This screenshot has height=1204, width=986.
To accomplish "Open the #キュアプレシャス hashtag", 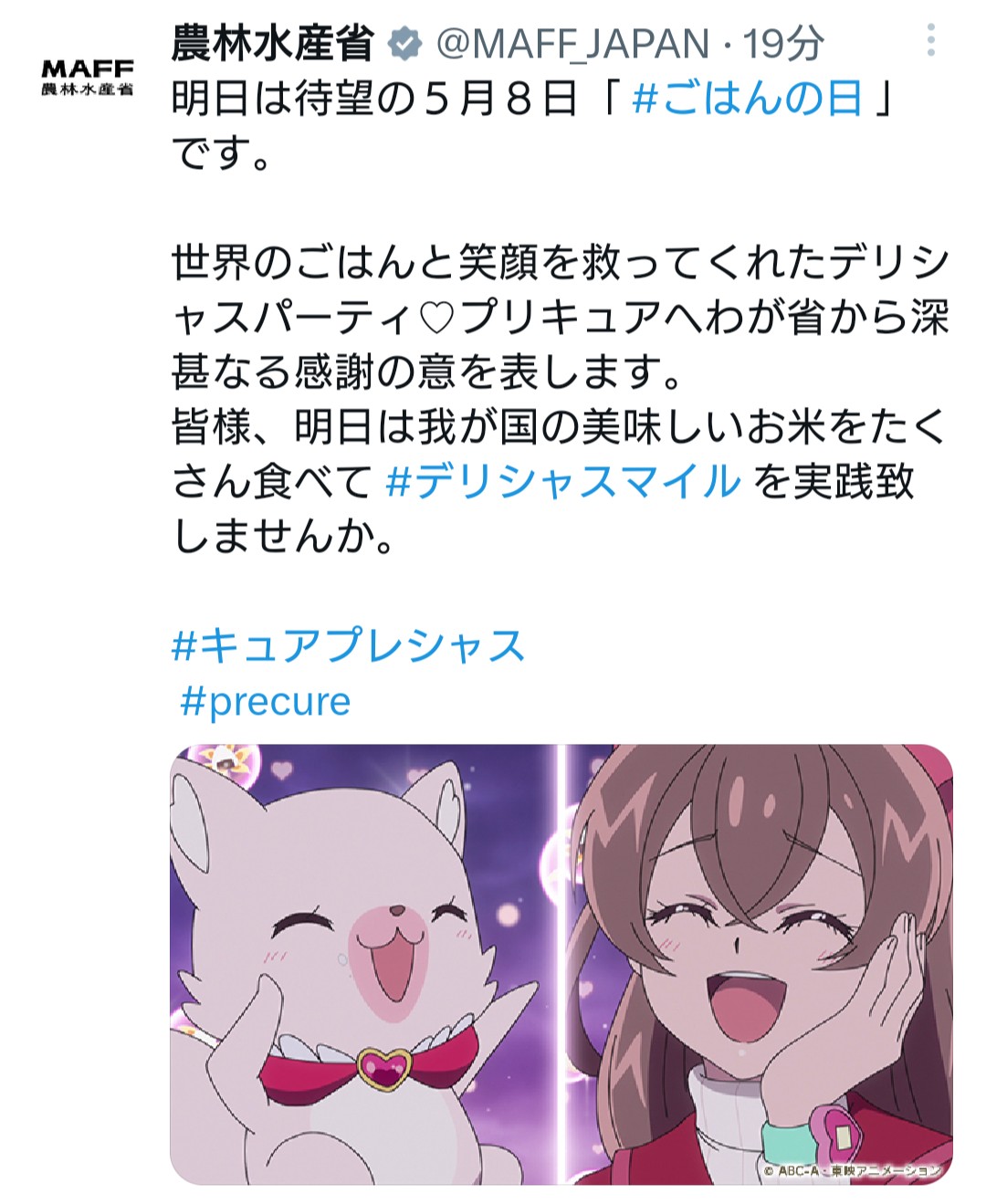I will coord(349,645).
